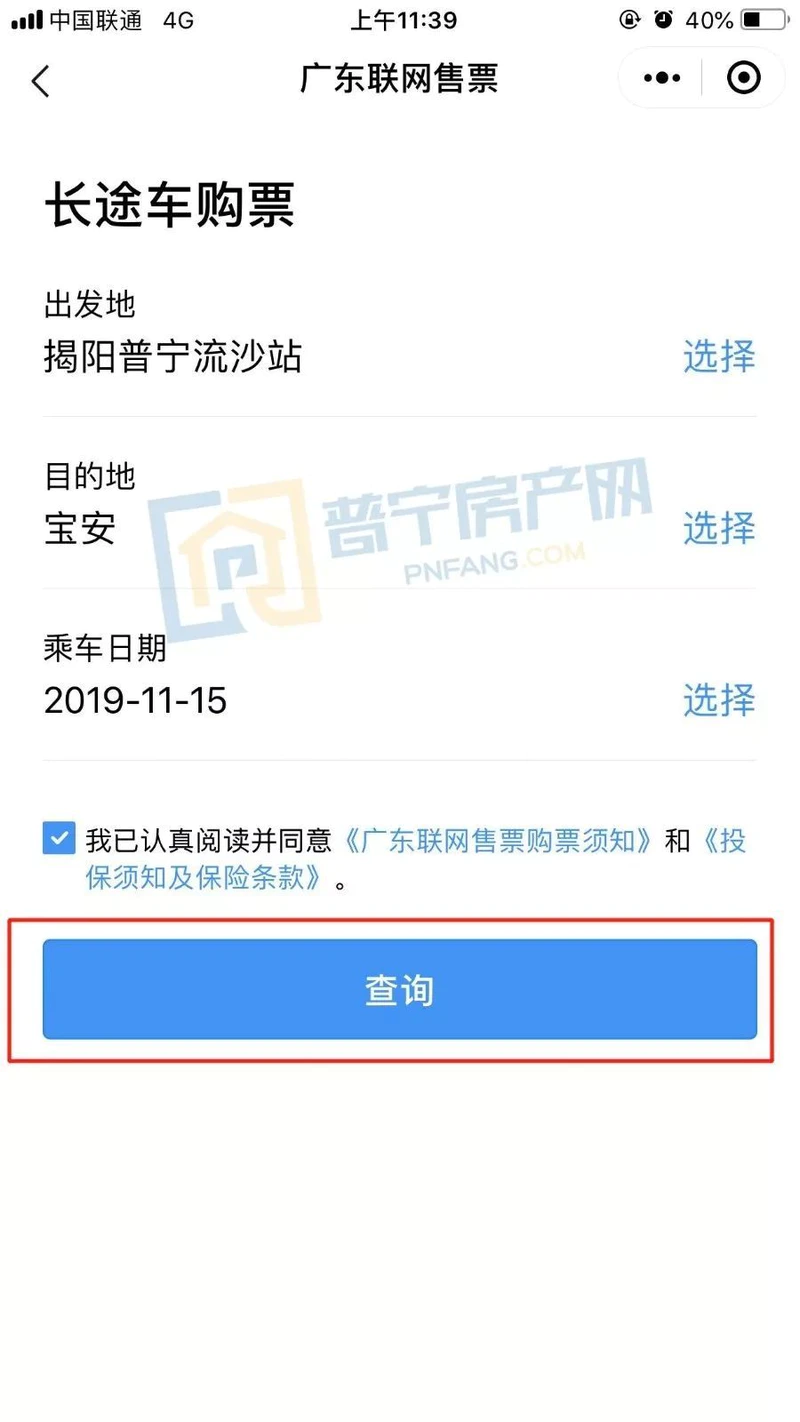Tap 选择 to choose the 出发地
The height and width of the screenshot is (1422, 800).
(718, 356)
